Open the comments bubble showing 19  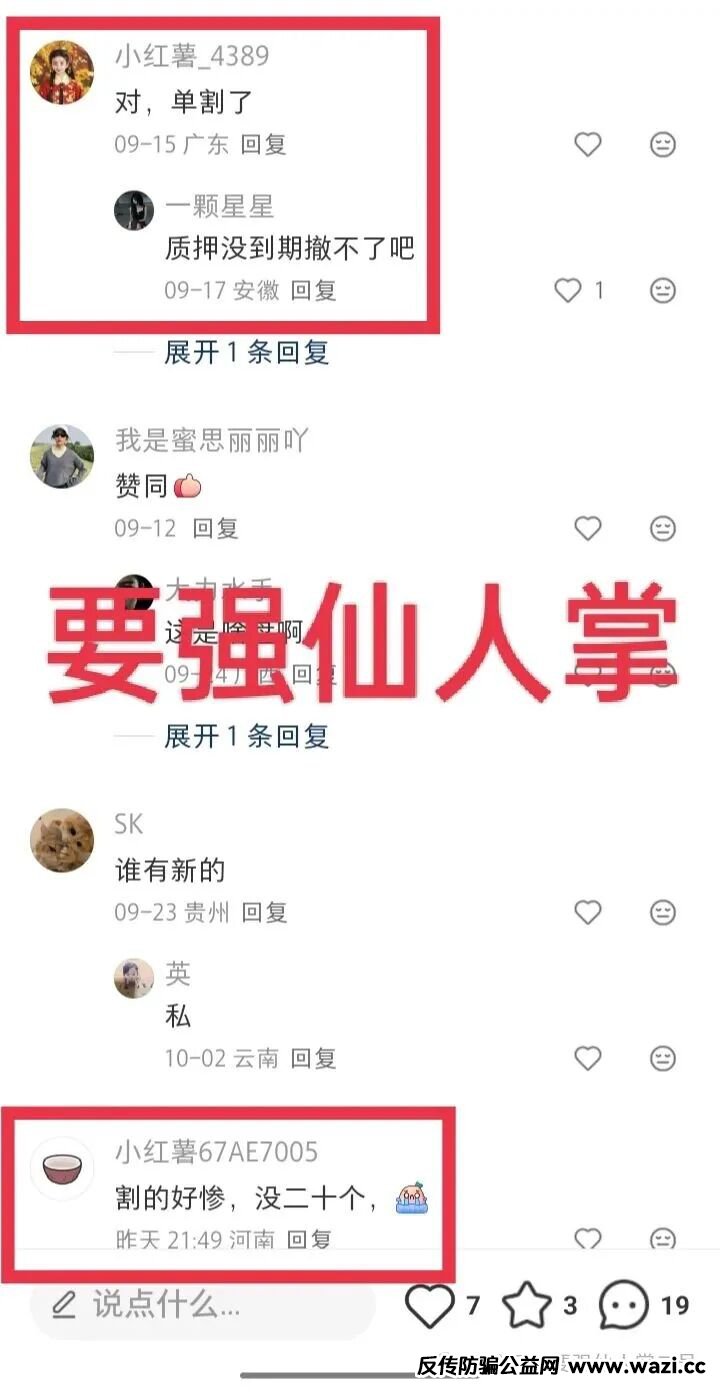(x=624, y=1305)
